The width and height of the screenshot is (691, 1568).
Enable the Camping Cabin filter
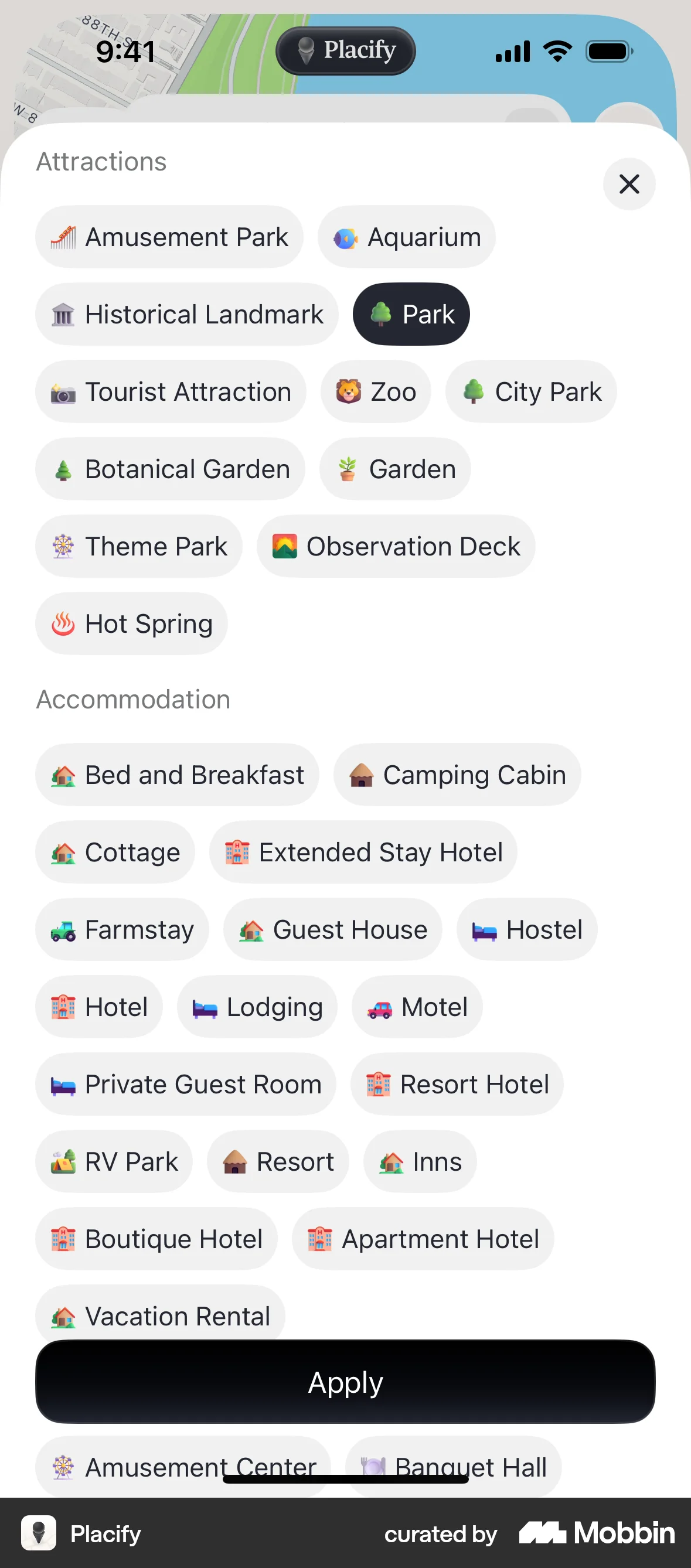tap(457, 774)
